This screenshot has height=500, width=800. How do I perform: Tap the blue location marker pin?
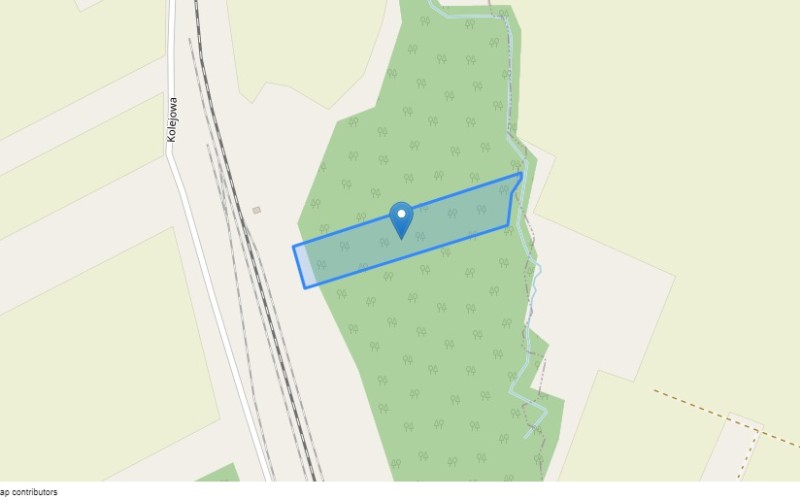(x=401, y=217)
